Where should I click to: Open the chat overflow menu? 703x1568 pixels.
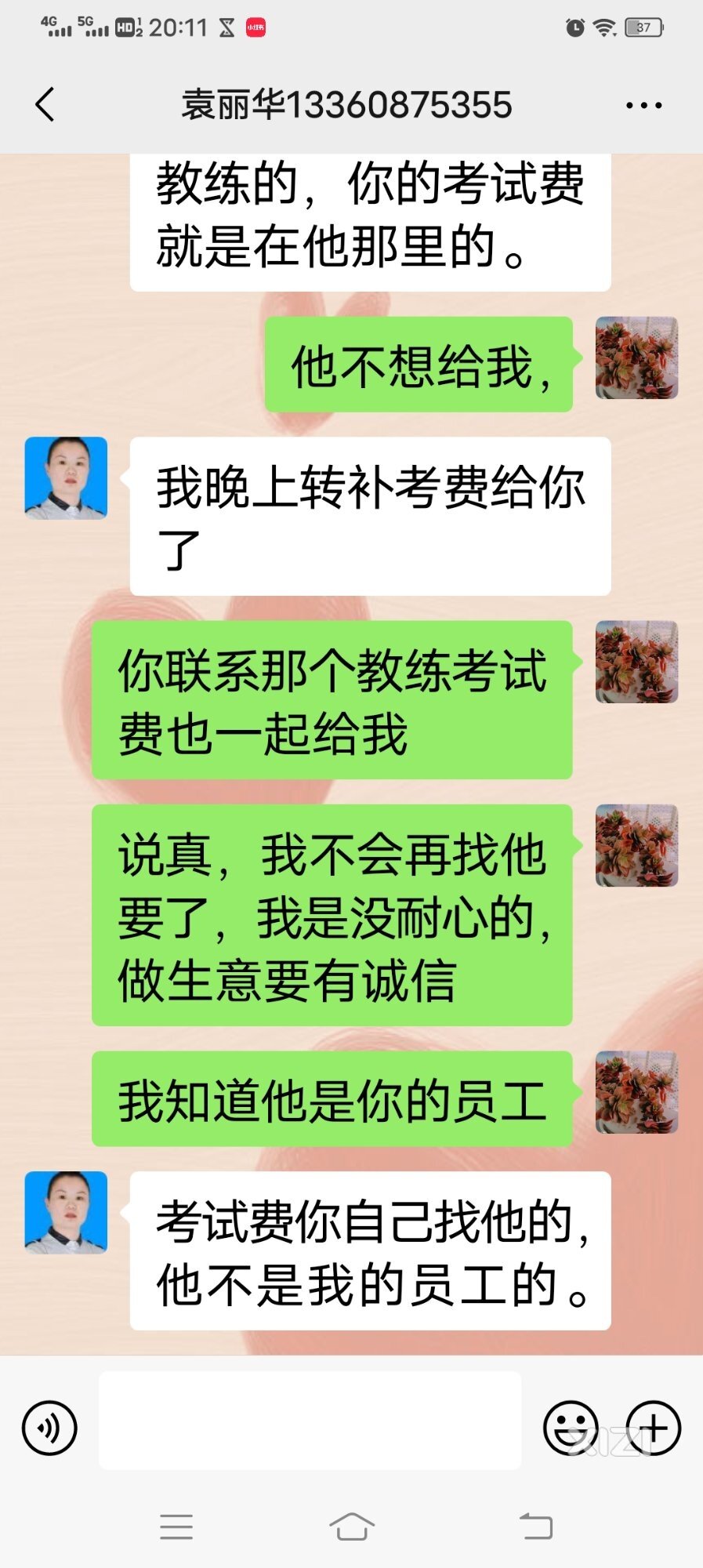pos(643,105)
